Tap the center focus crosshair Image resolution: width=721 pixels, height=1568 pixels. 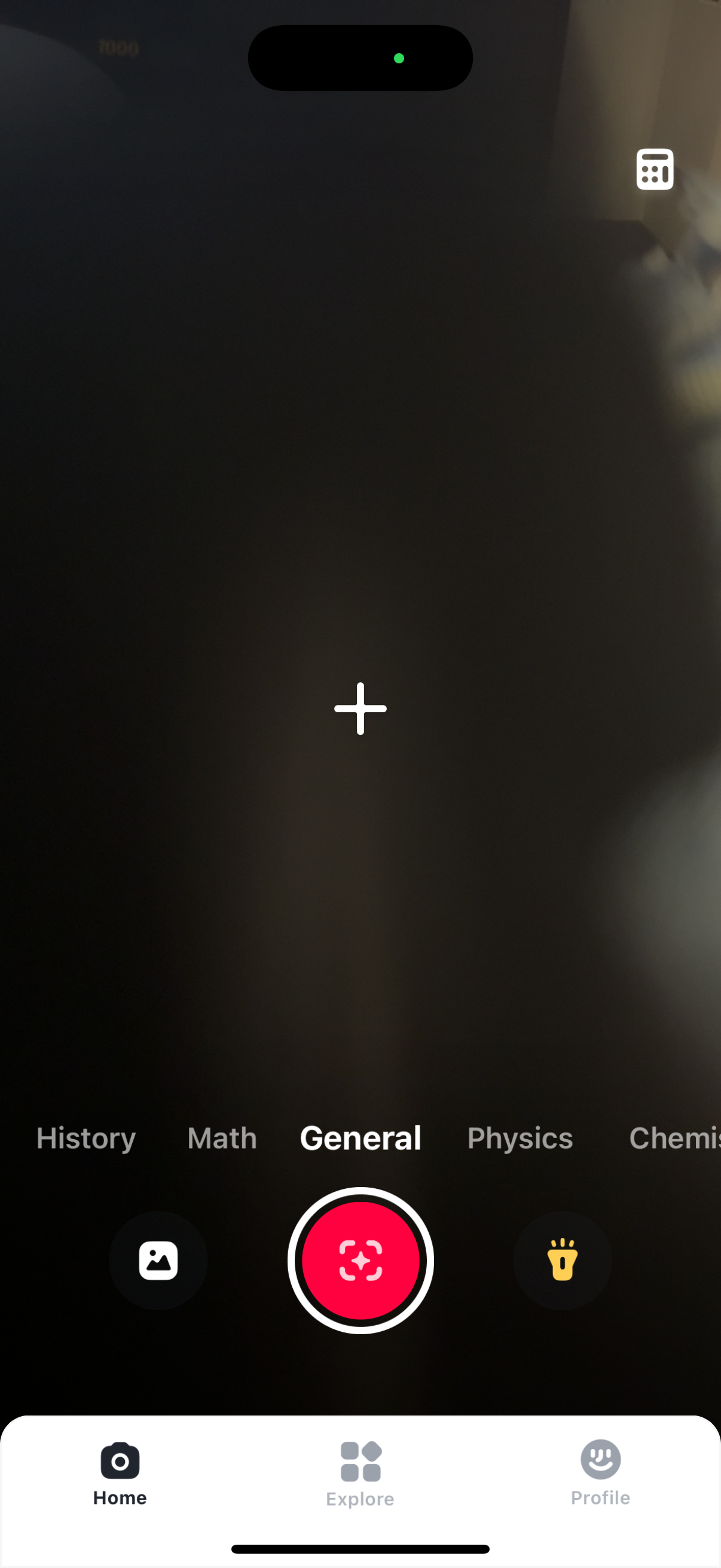[360, 707]
